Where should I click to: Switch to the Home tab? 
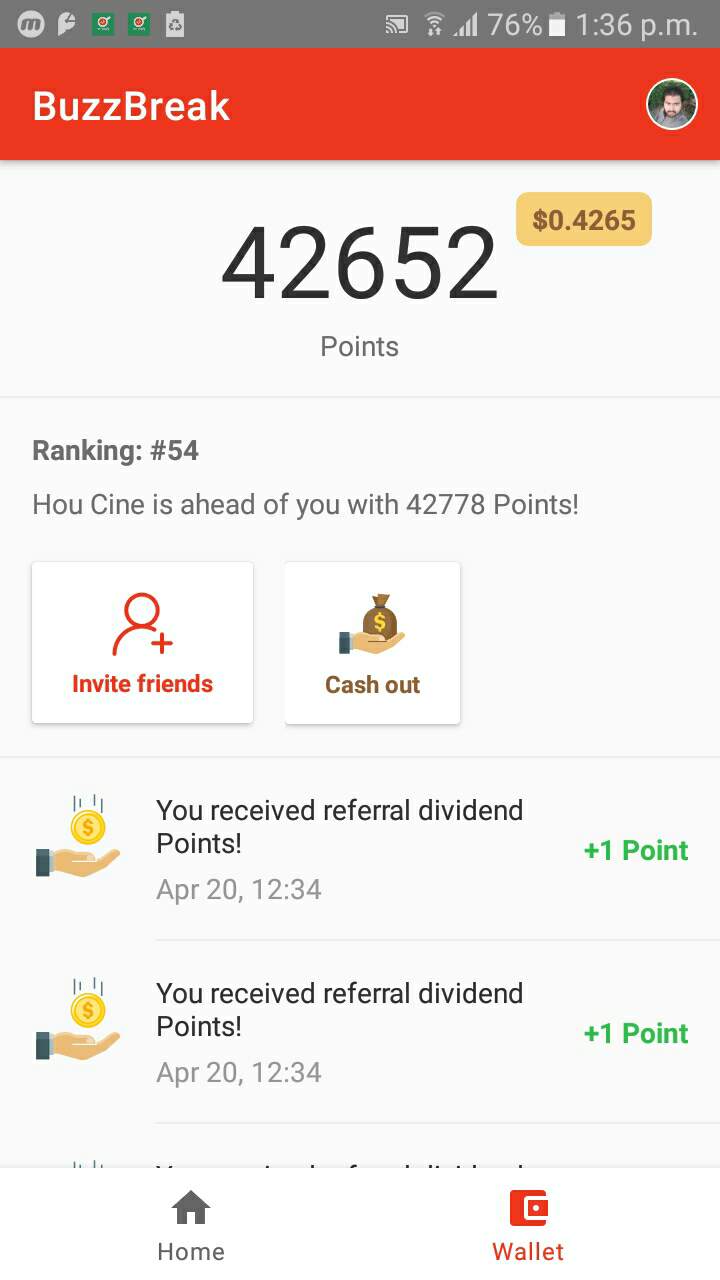click(x=191, y=1225)
